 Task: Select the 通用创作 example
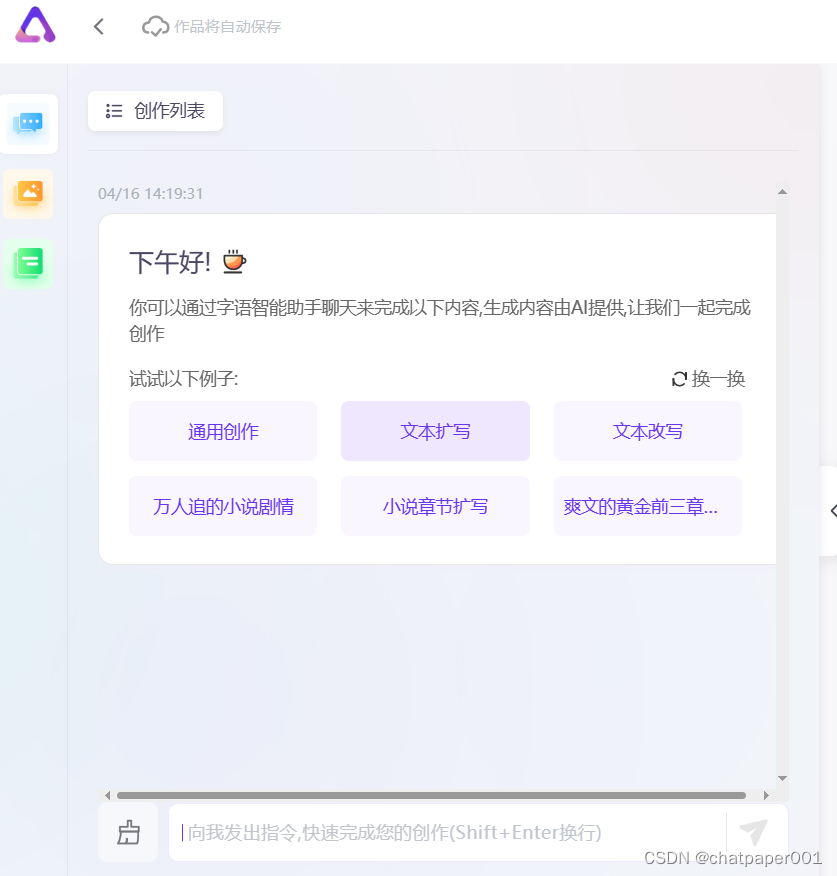pyautogui.click(x=223, y=431)
